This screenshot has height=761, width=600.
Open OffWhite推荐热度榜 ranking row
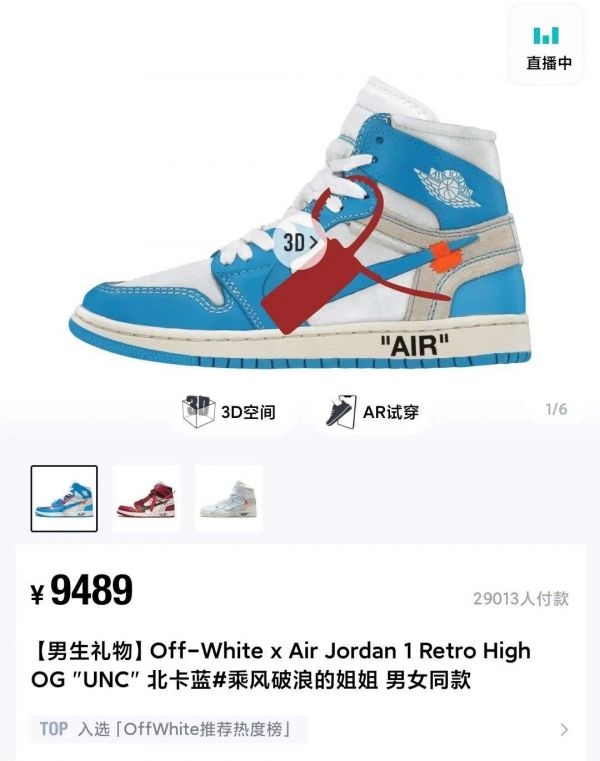(x=300, y=729)
